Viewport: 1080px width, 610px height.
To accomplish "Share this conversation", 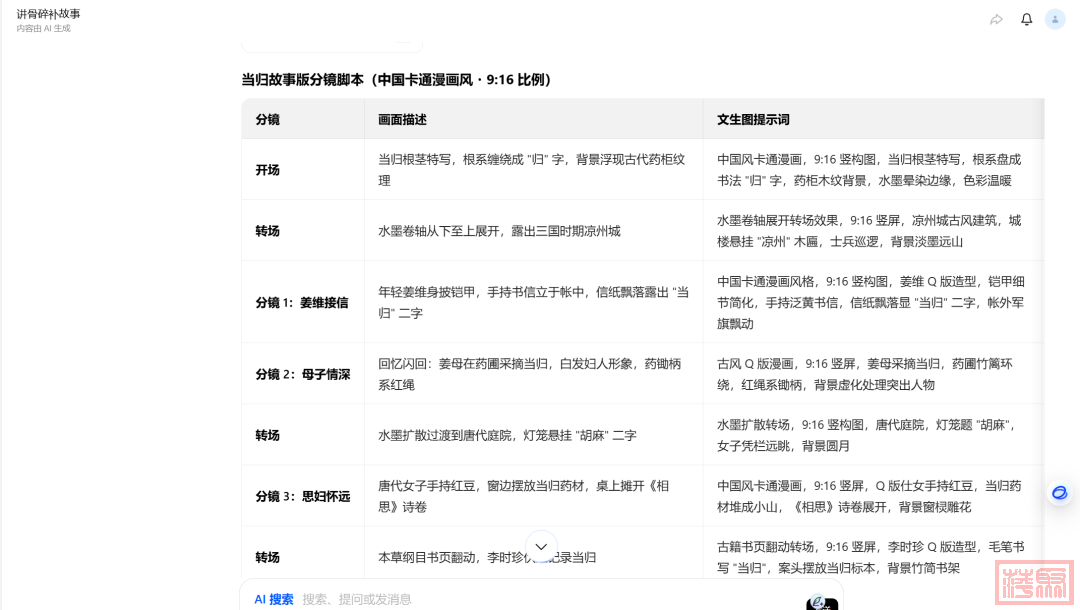I will (x=996, y=20).
